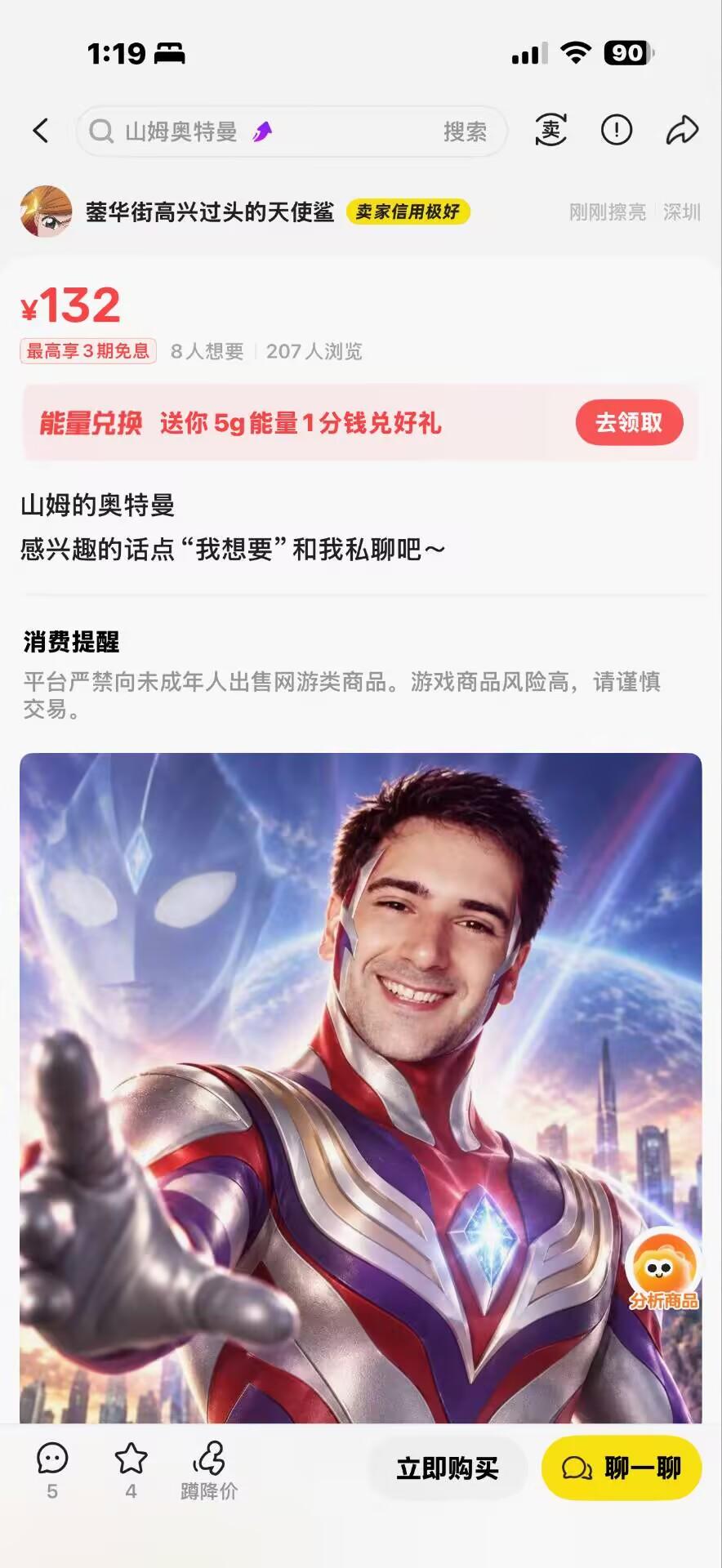Open the comments icon with 5
722x1568 pixels.
[52, 1470]
